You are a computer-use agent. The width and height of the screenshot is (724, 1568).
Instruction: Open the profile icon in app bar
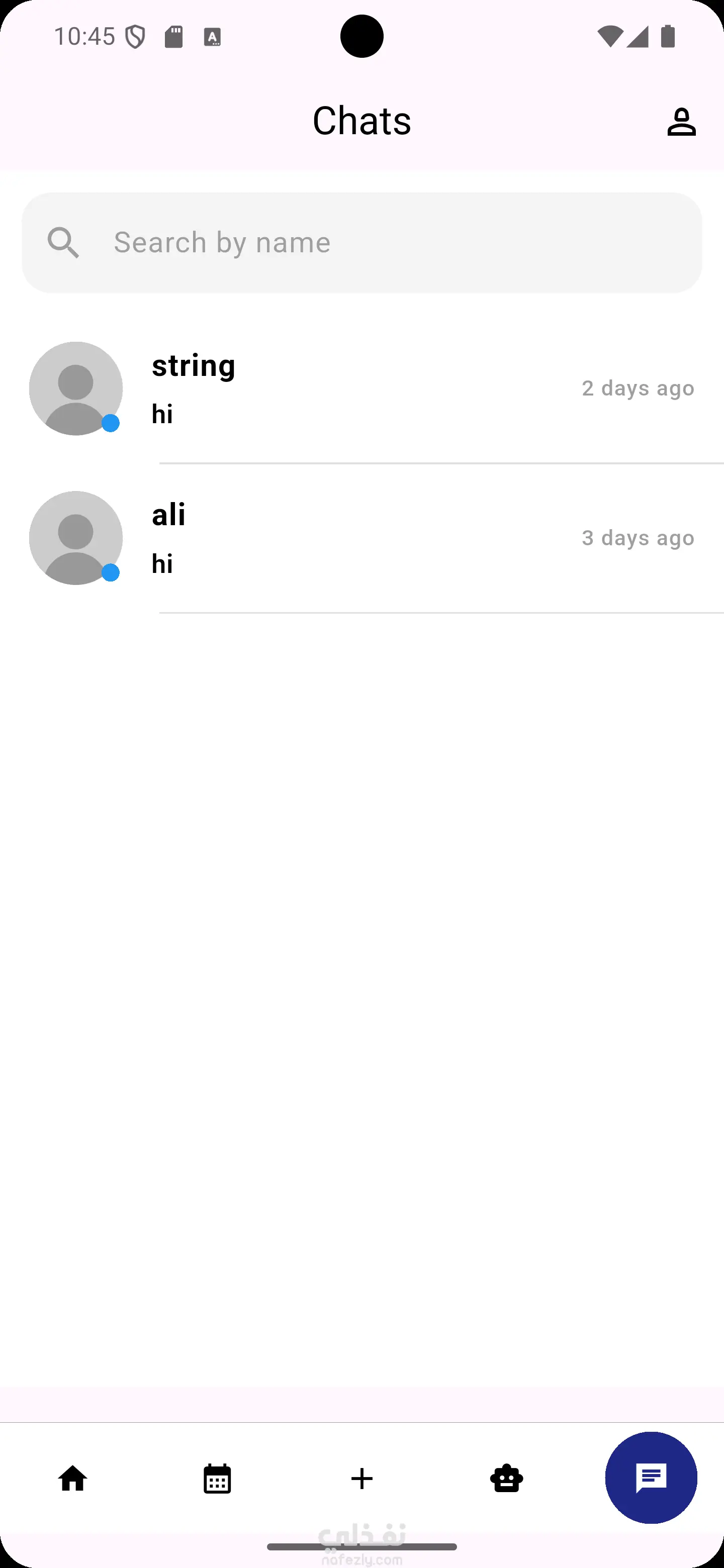coord(681,122)
